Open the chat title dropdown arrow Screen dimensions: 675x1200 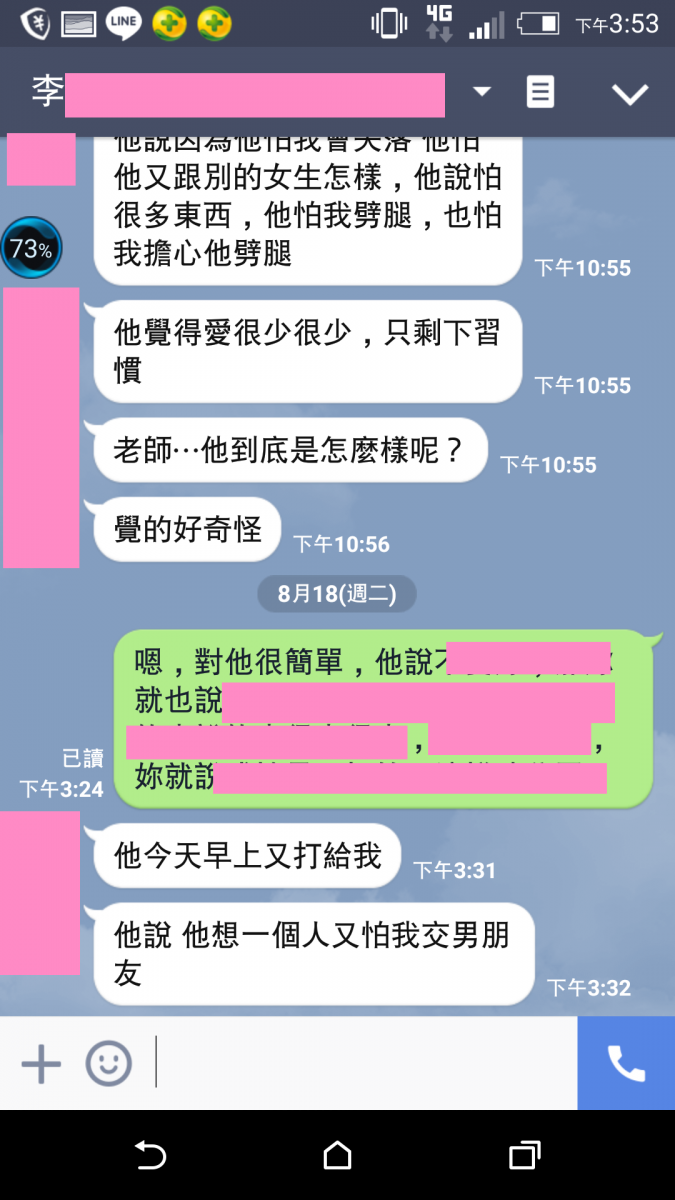click(x=482, y=92)
